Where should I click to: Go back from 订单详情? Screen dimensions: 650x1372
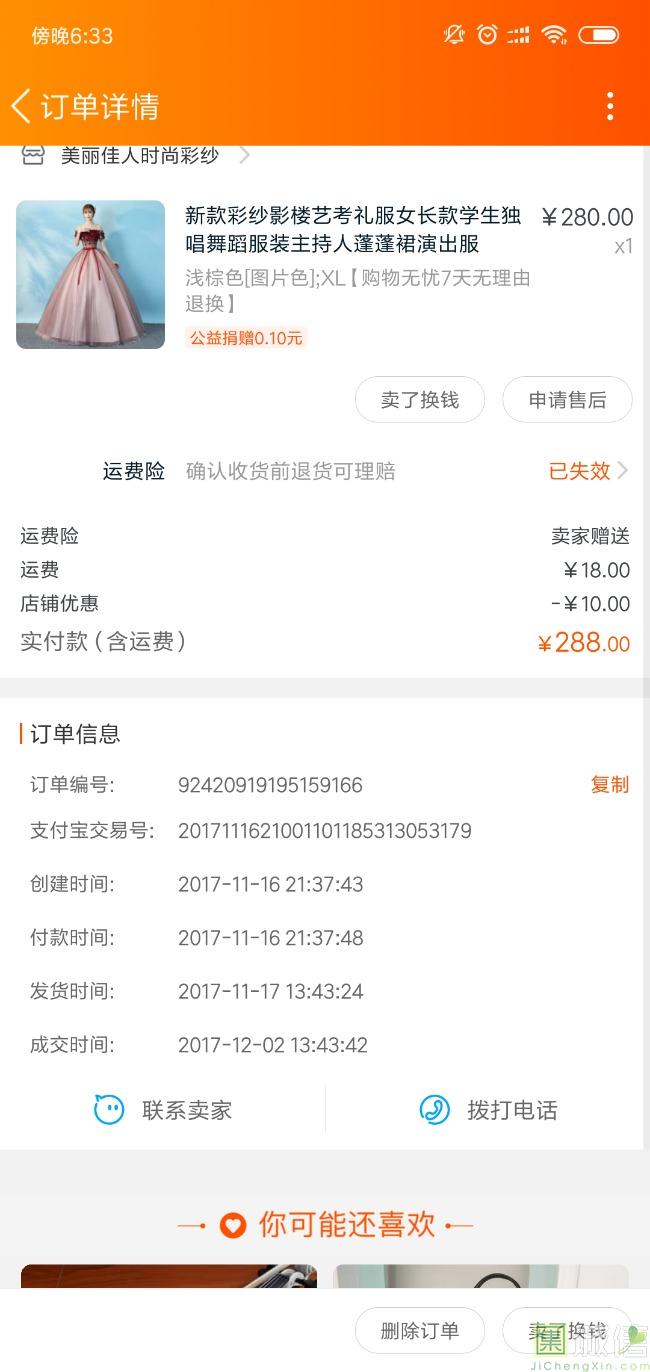(x=22, y=106)
